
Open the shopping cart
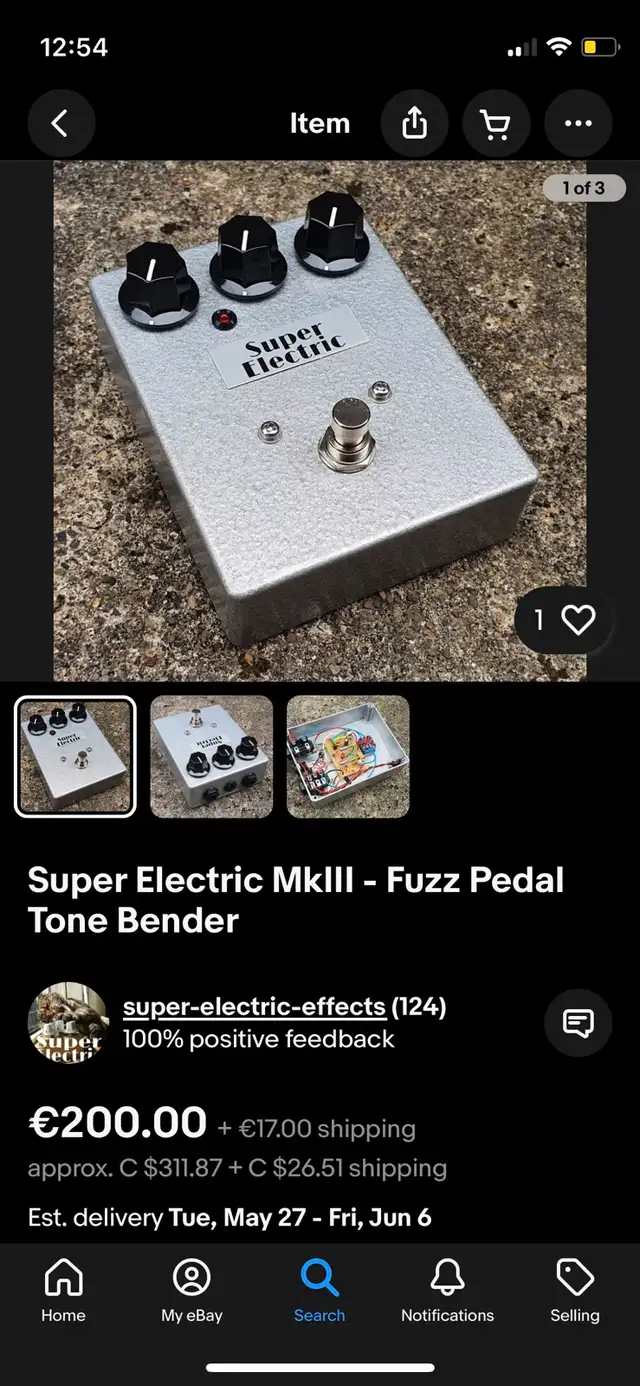[x=495, y=124]
